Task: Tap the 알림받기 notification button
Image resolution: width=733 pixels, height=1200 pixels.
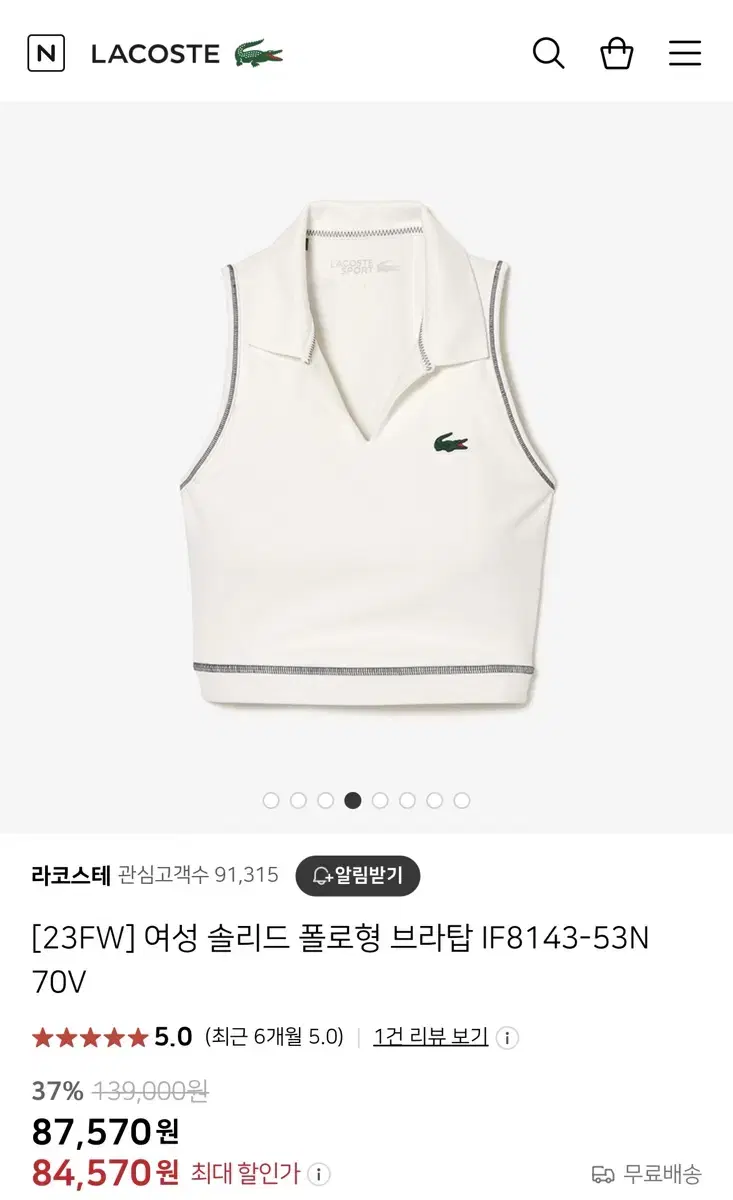Action: pyautogui.click(x=358, y=876)
